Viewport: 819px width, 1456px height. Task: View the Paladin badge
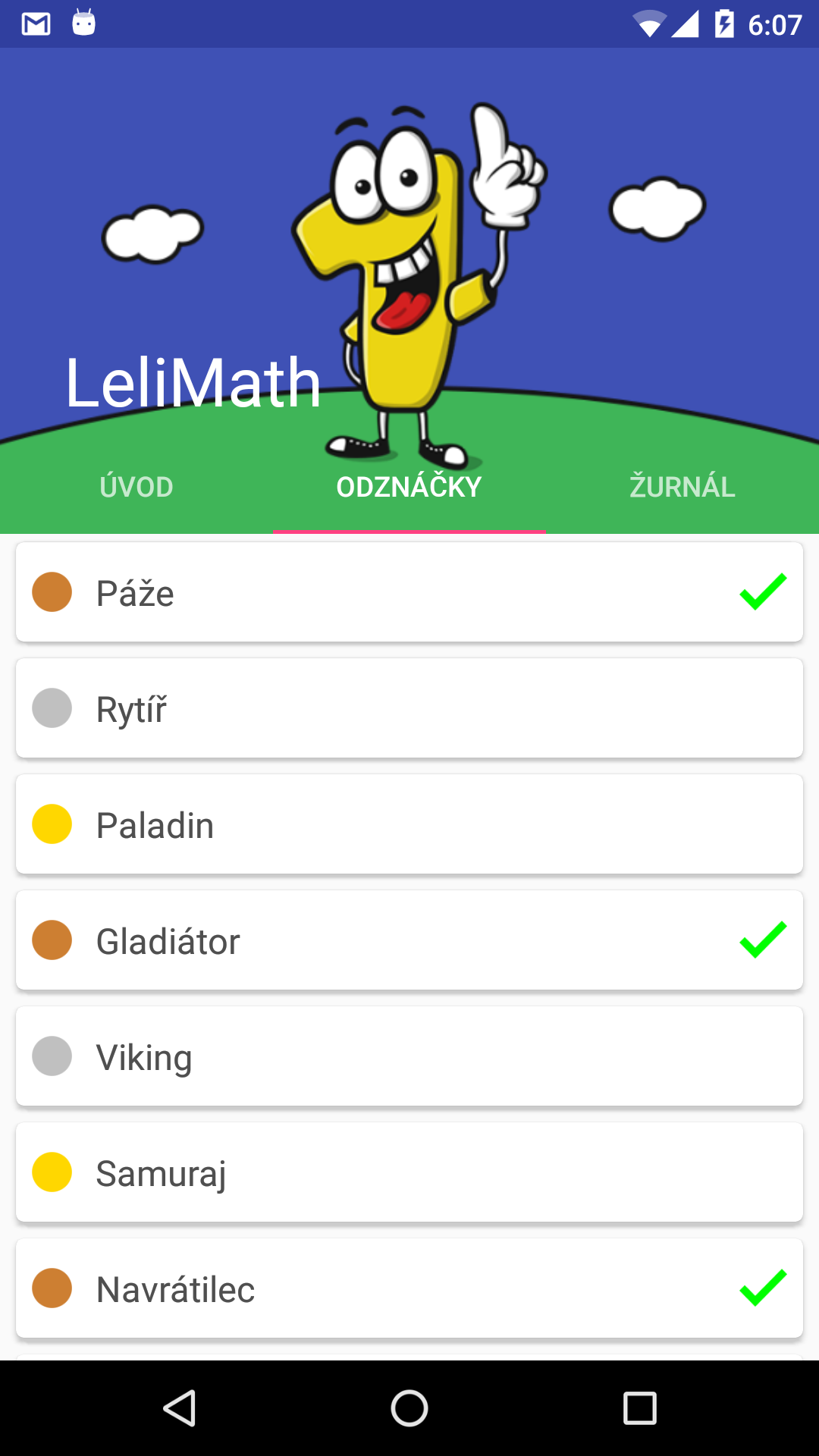pyautogui.click(x=409, y=824)
